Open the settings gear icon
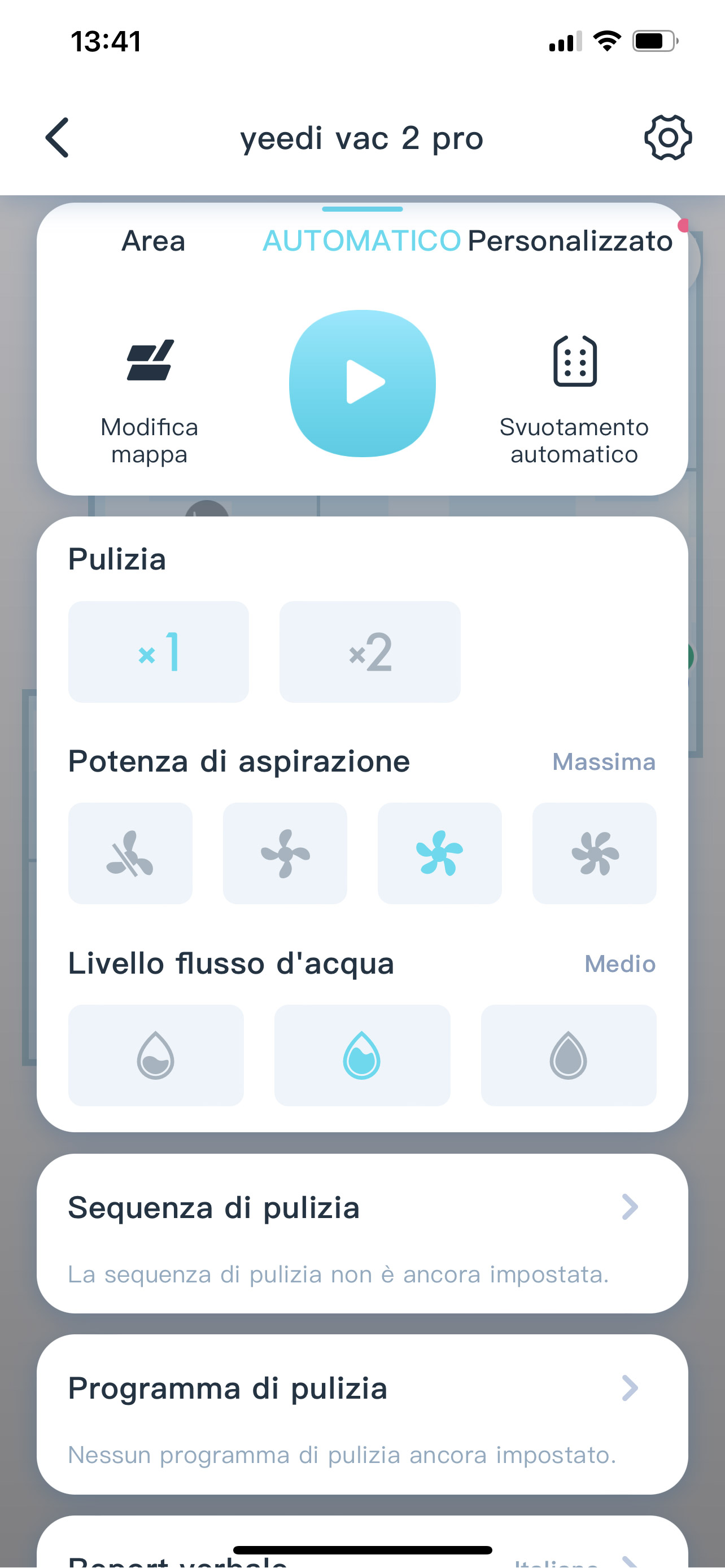The width and height of the screenshot is (725, 1568). 668,138
